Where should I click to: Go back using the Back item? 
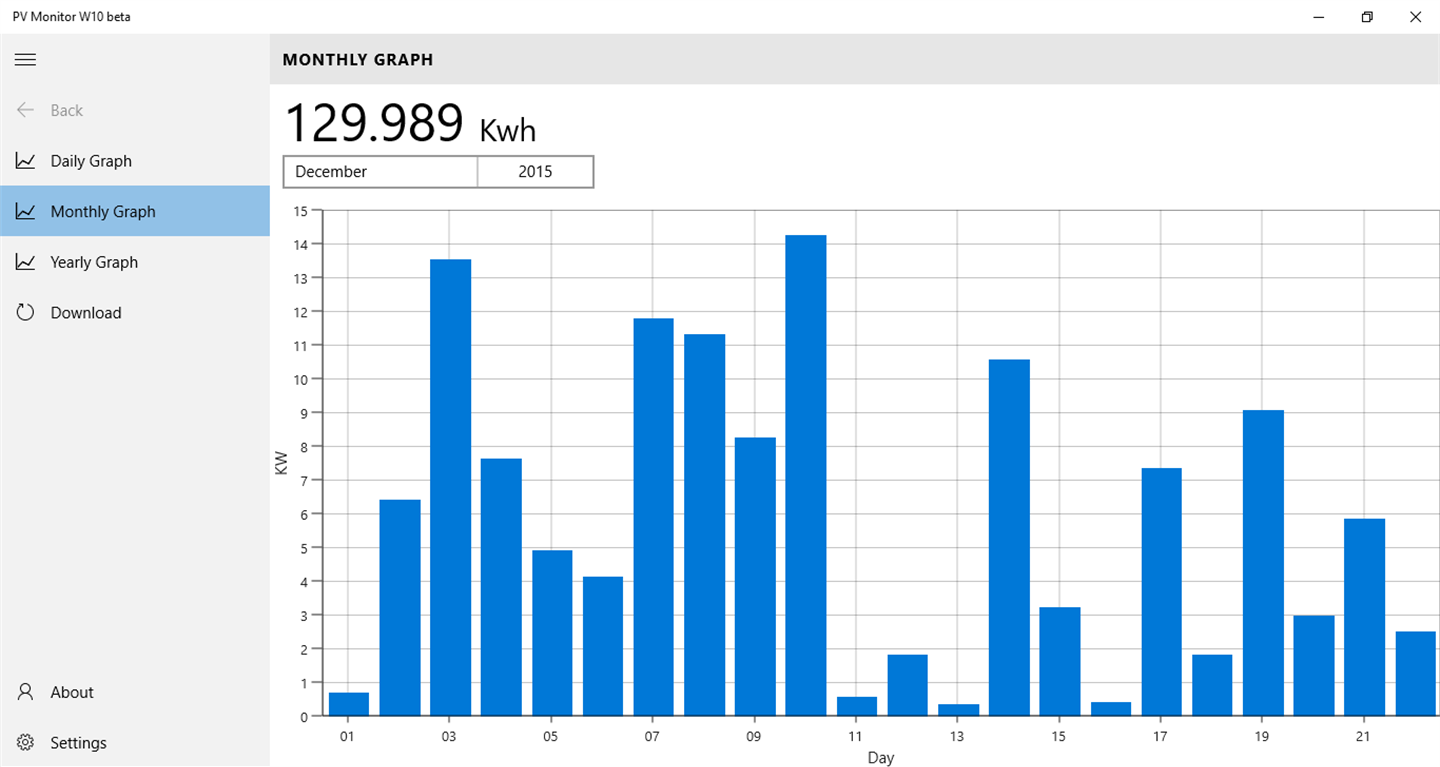click(x=66, y=110)
